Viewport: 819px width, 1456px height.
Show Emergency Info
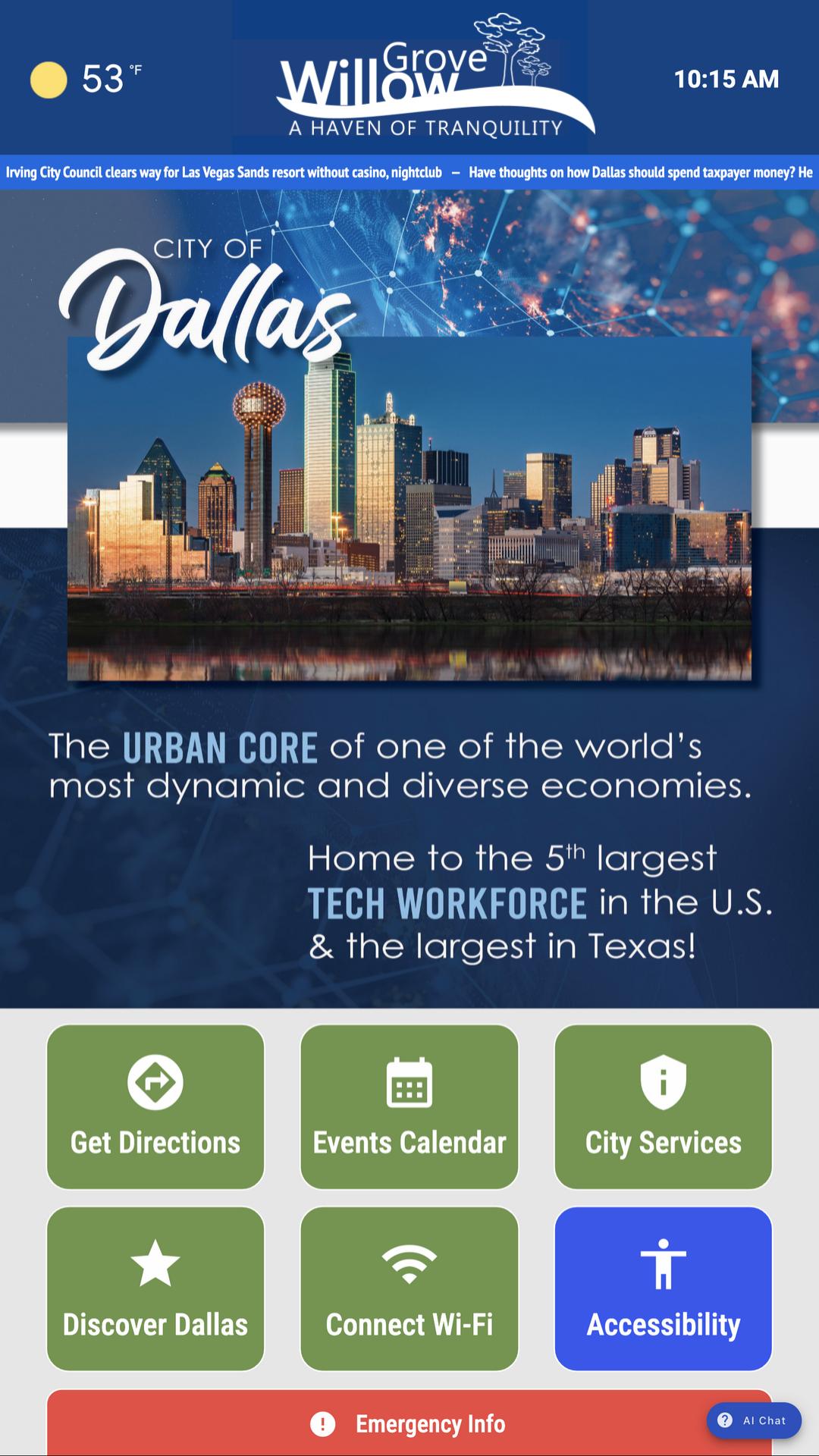pos(409,1423)
